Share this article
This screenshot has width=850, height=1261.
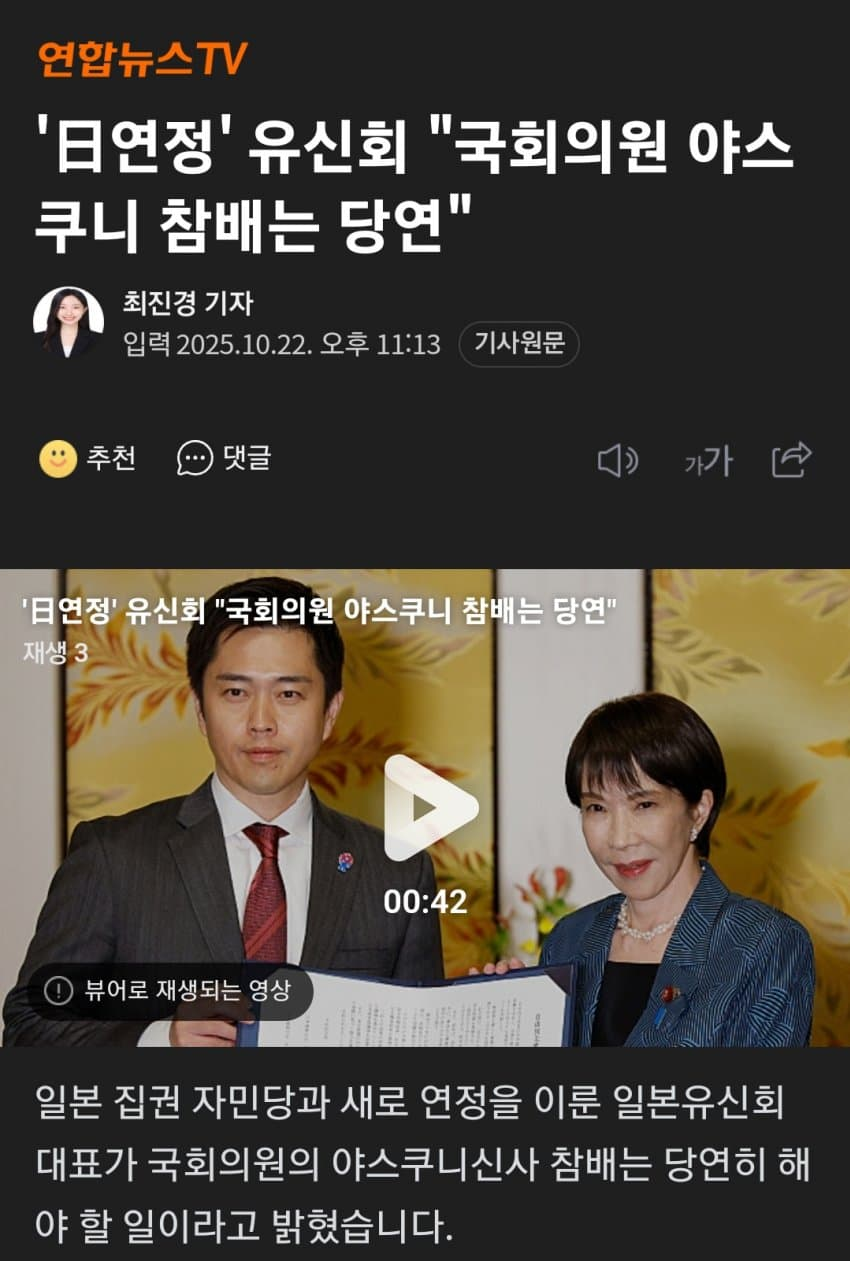(x=791, y=460)
